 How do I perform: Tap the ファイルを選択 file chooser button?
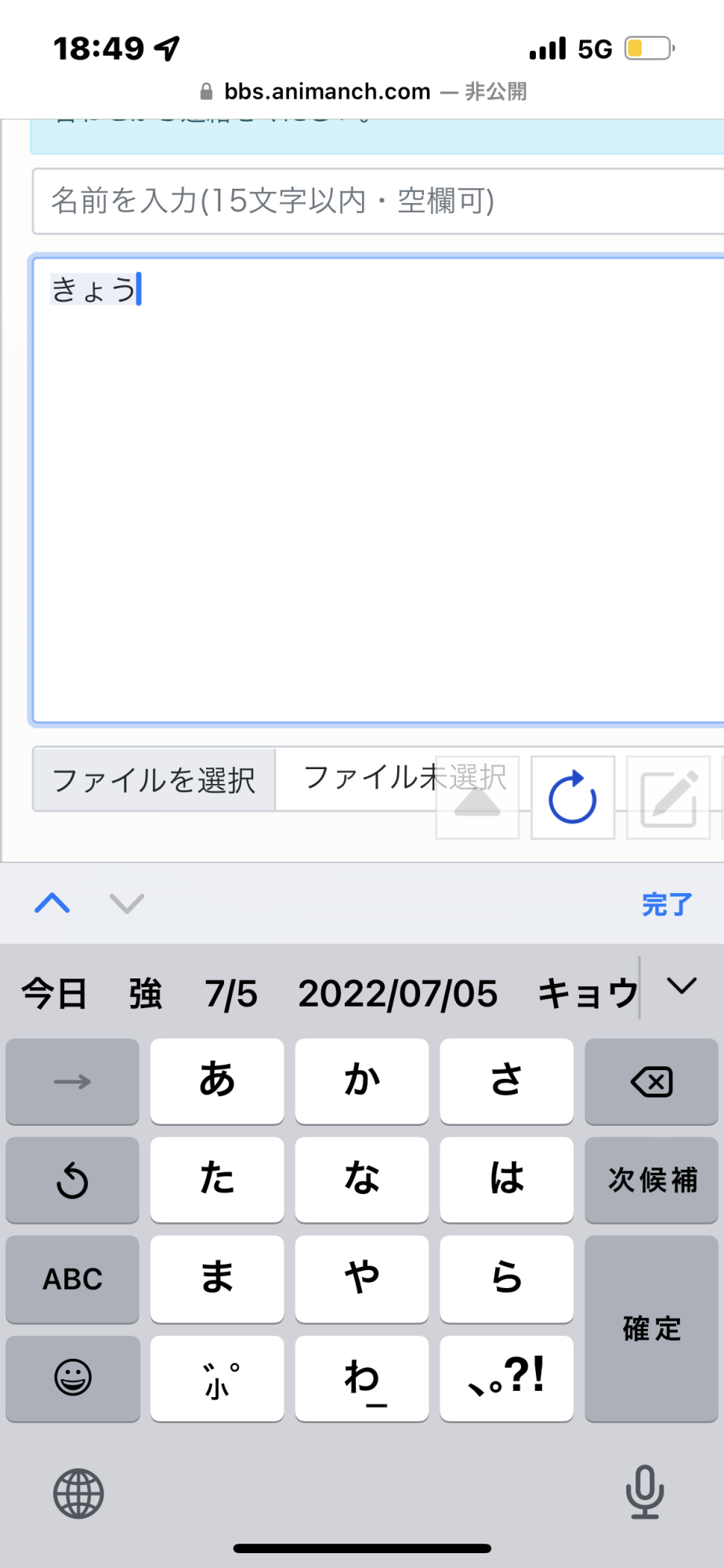click(154, 779)
